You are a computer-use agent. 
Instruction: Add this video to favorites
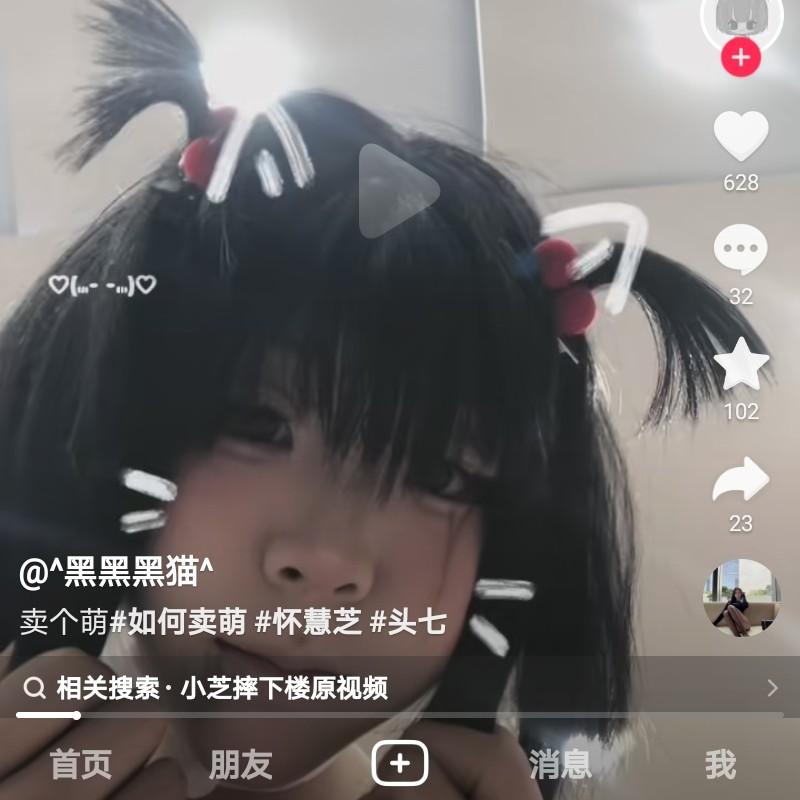click(741, 364)
